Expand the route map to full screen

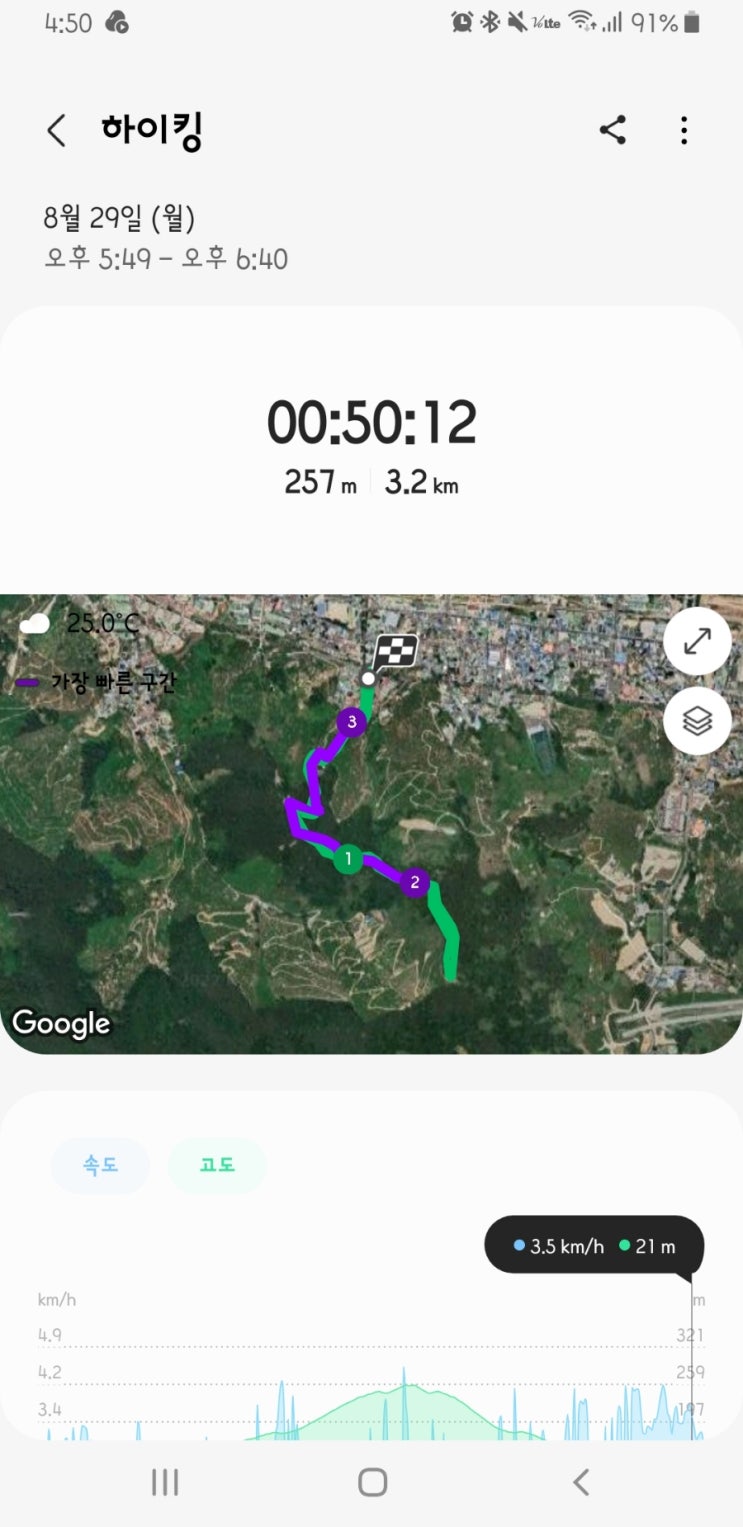(x=697, y=641)
